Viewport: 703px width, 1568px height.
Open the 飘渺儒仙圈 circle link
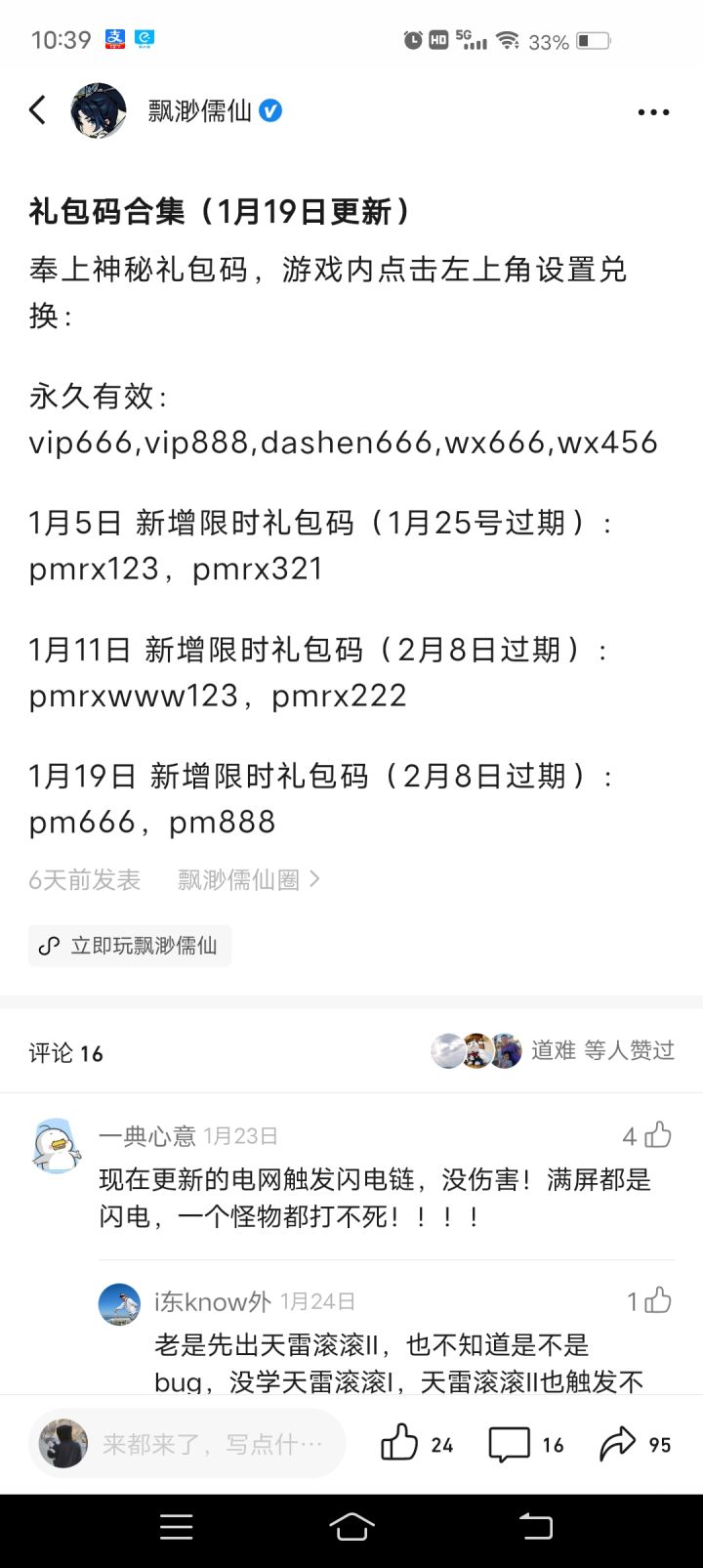[249, 879]
